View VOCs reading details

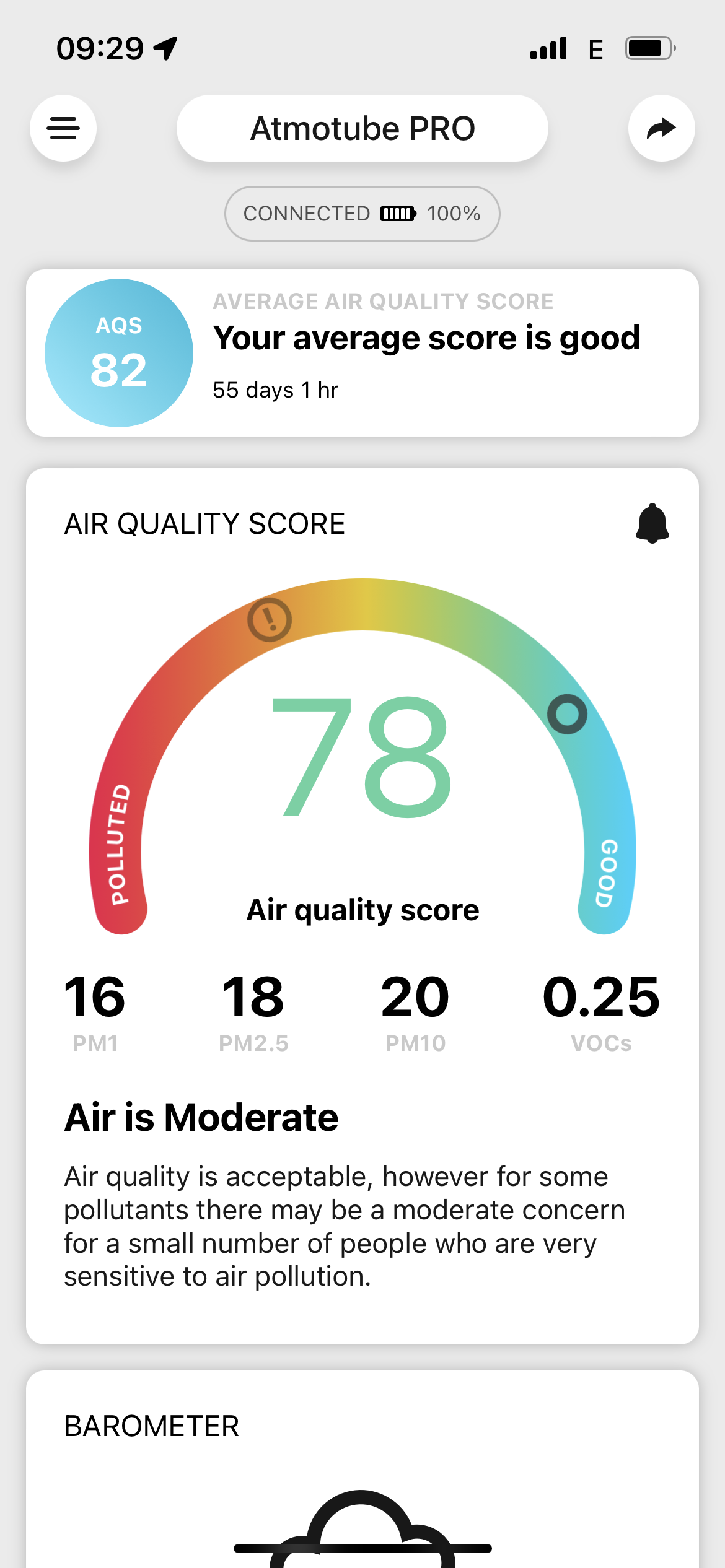(x=601, y=1011)
